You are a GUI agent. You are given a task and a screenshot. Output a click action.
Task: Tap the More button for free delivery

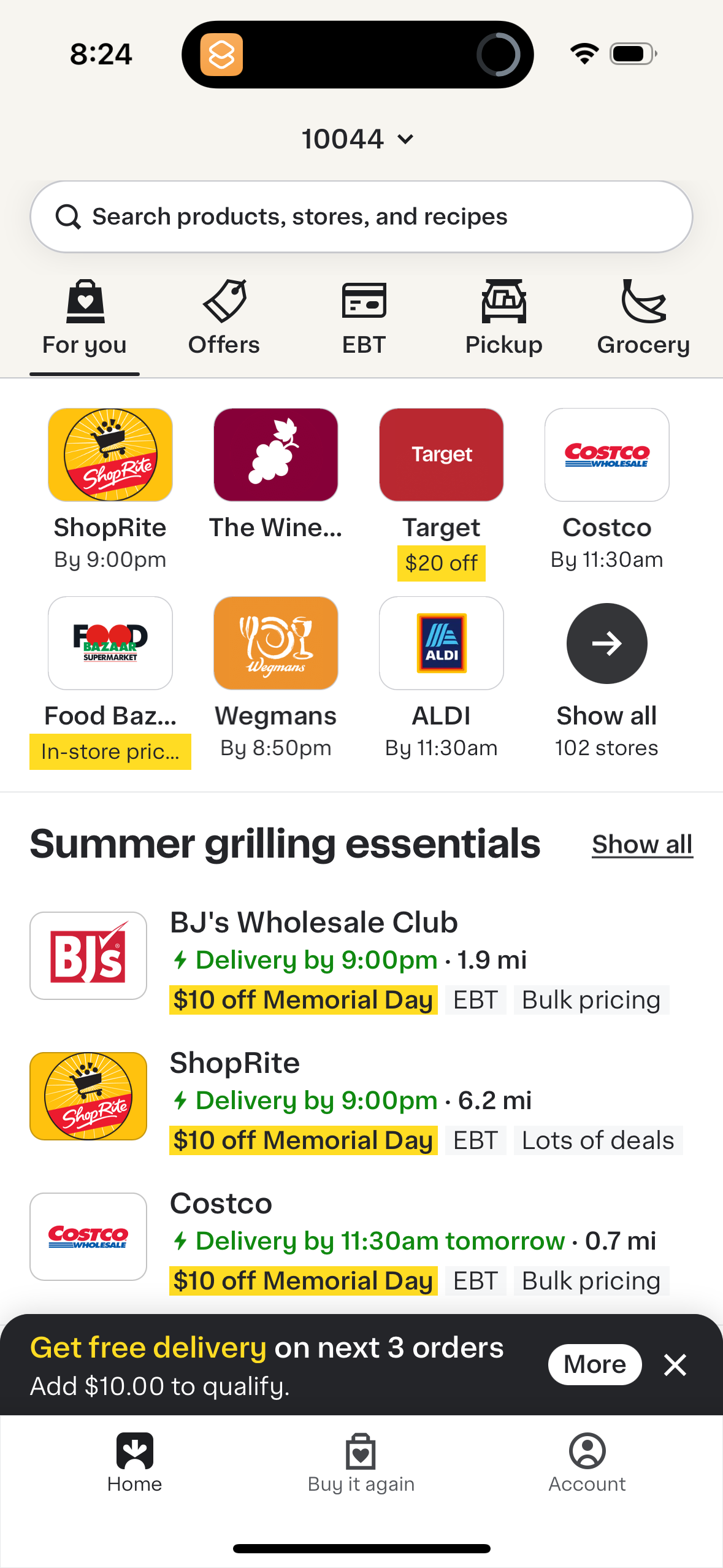[x=594, y=1365]
